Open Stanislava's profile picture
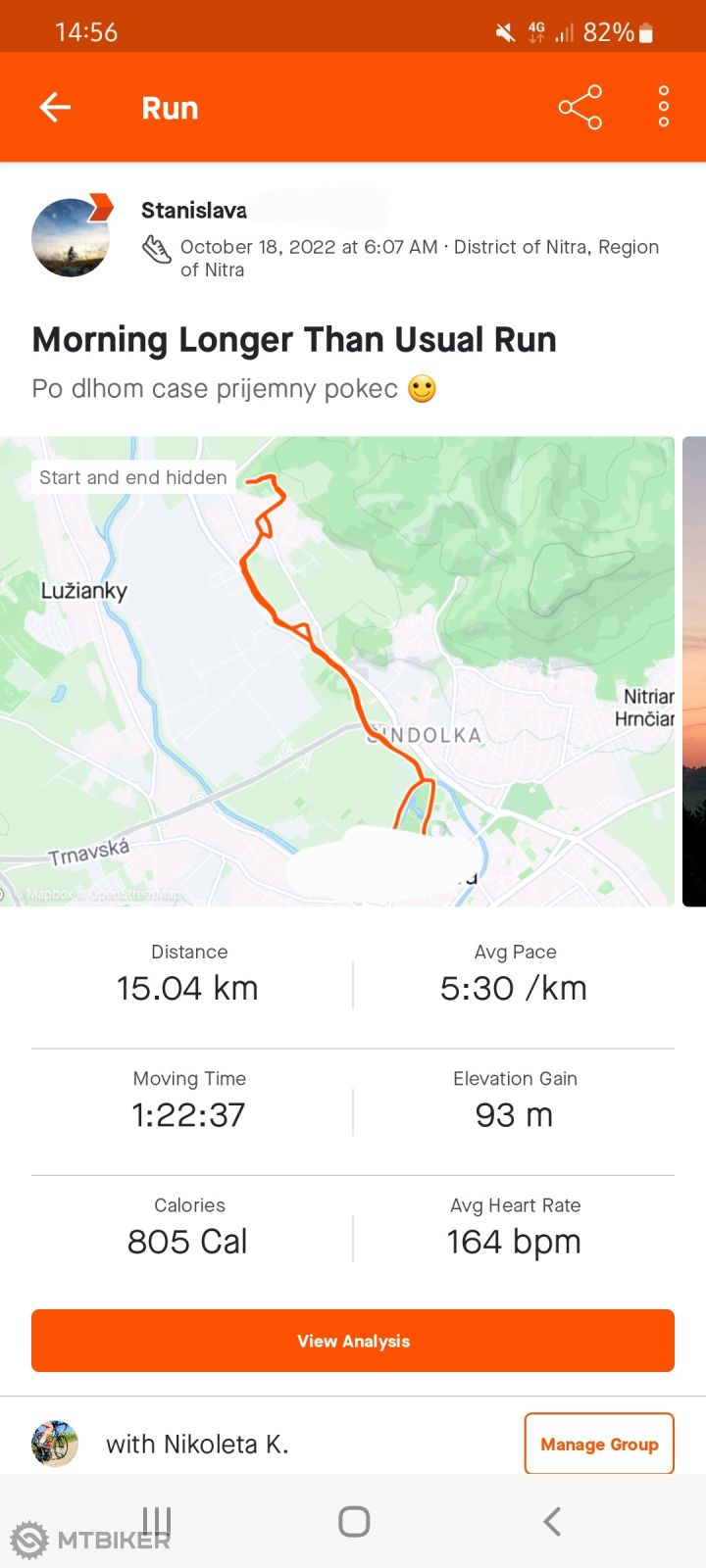Image resolution: width=706 pixels, height=1568 pixels. pos(71,237)
